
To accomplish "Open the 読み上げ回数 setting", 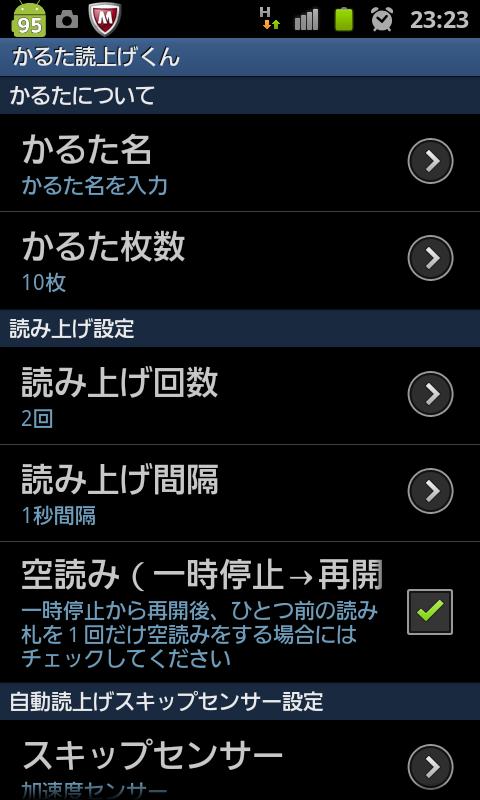I will (x=240, y=395).
